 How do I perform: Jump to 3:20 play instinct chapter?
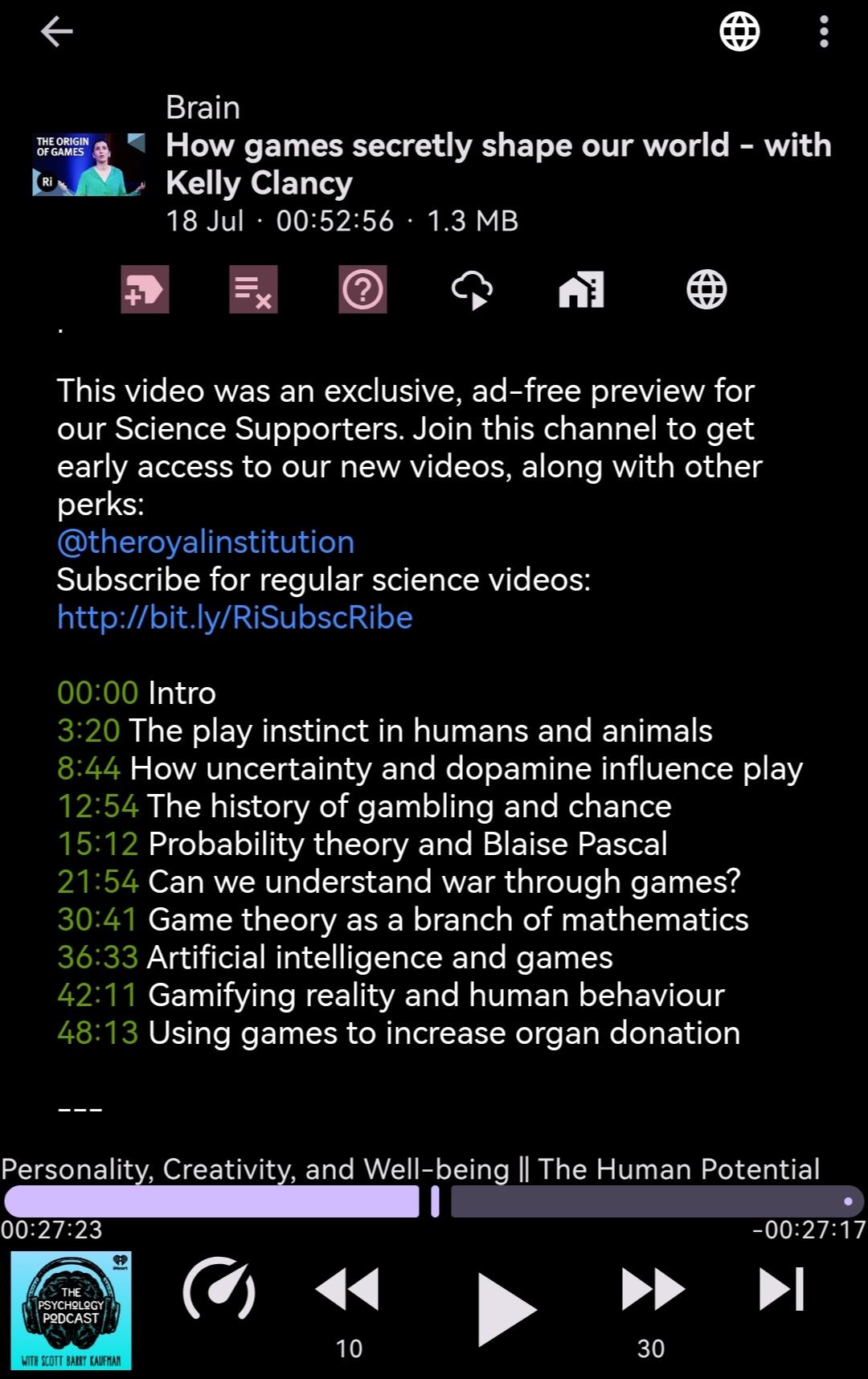88,731
